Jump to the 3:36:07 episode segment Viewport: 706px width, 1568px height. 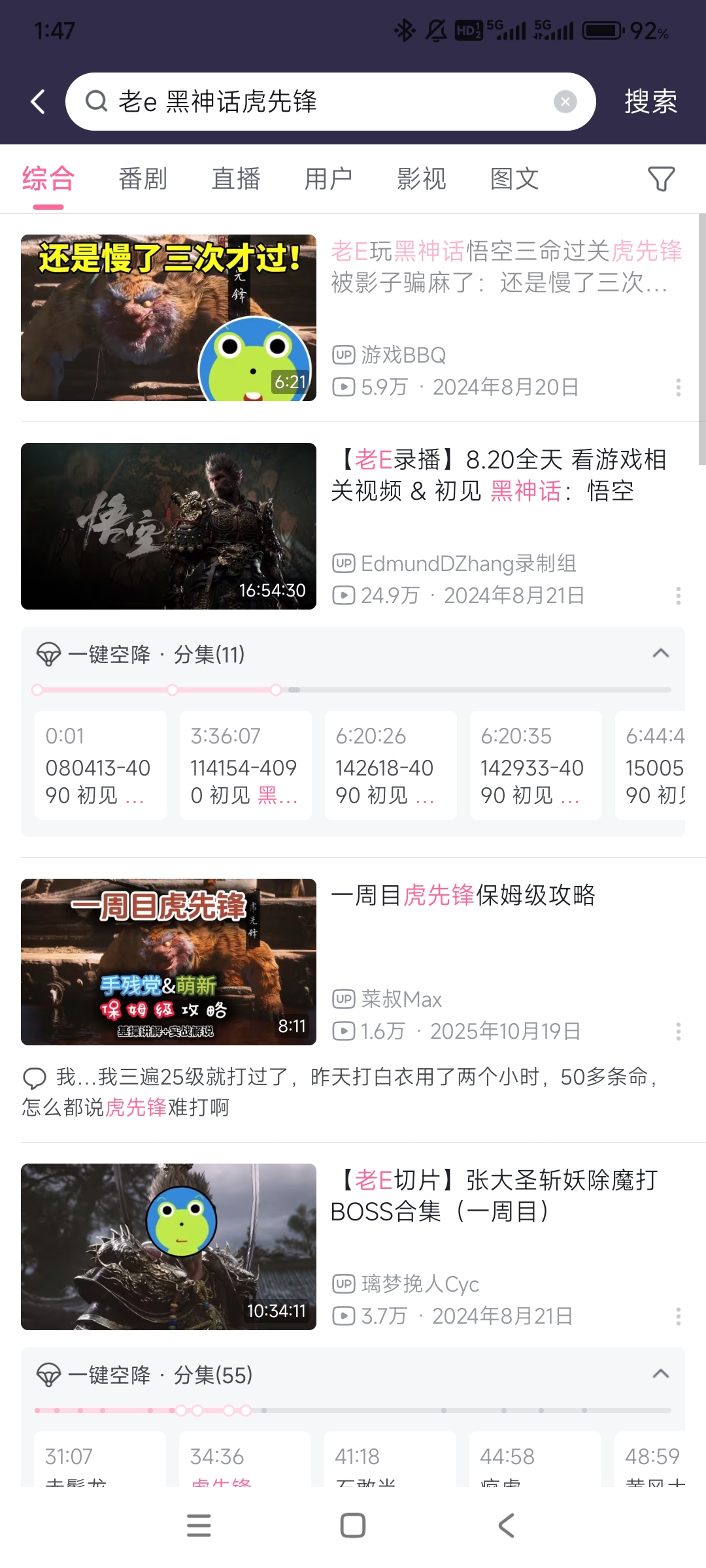pos(245,764)
